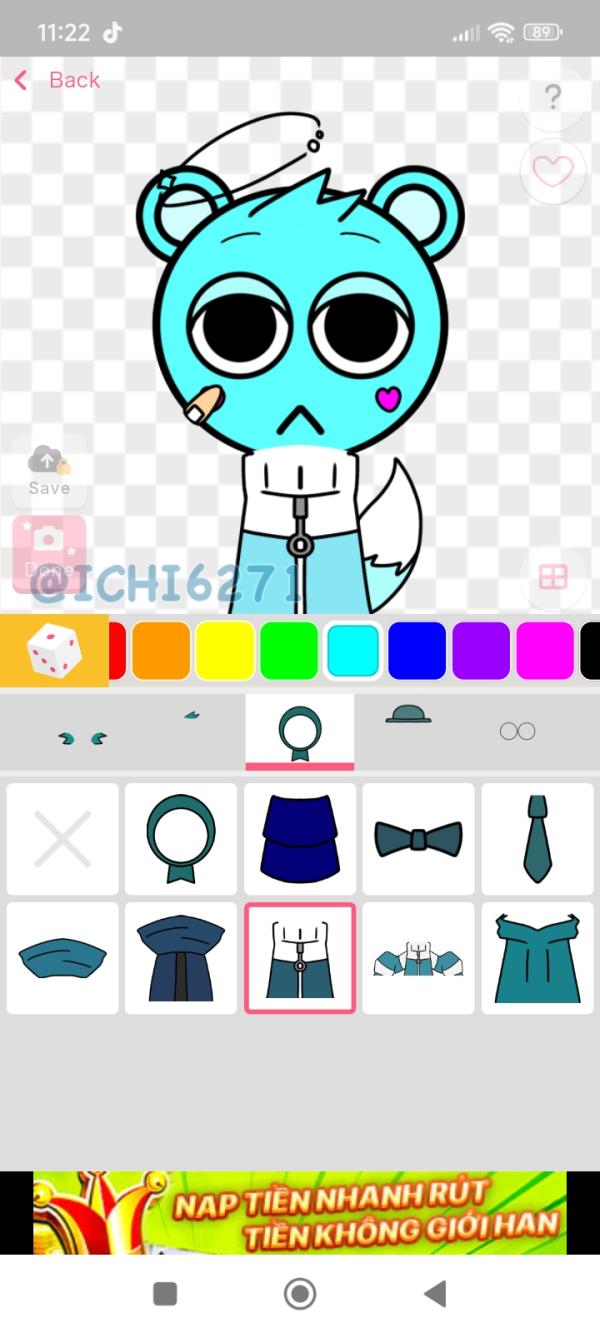Viewport: 600px width, 1333px height.
Task: Go back using the Back button
Action: [59, 80]
